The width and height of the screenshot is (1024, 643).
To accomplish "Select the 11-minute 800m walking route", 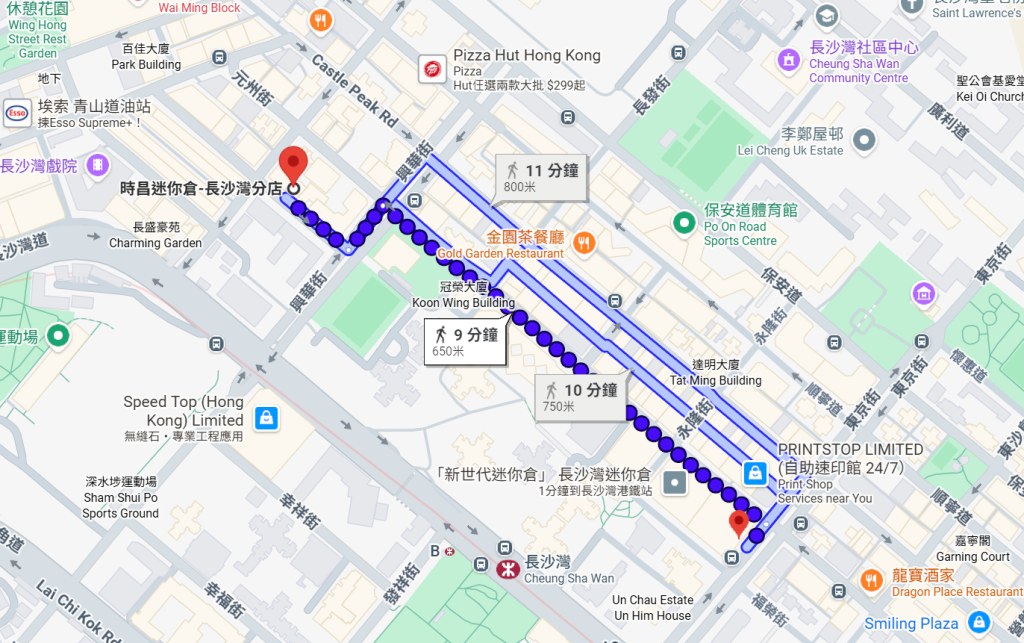I will point(541,177).
